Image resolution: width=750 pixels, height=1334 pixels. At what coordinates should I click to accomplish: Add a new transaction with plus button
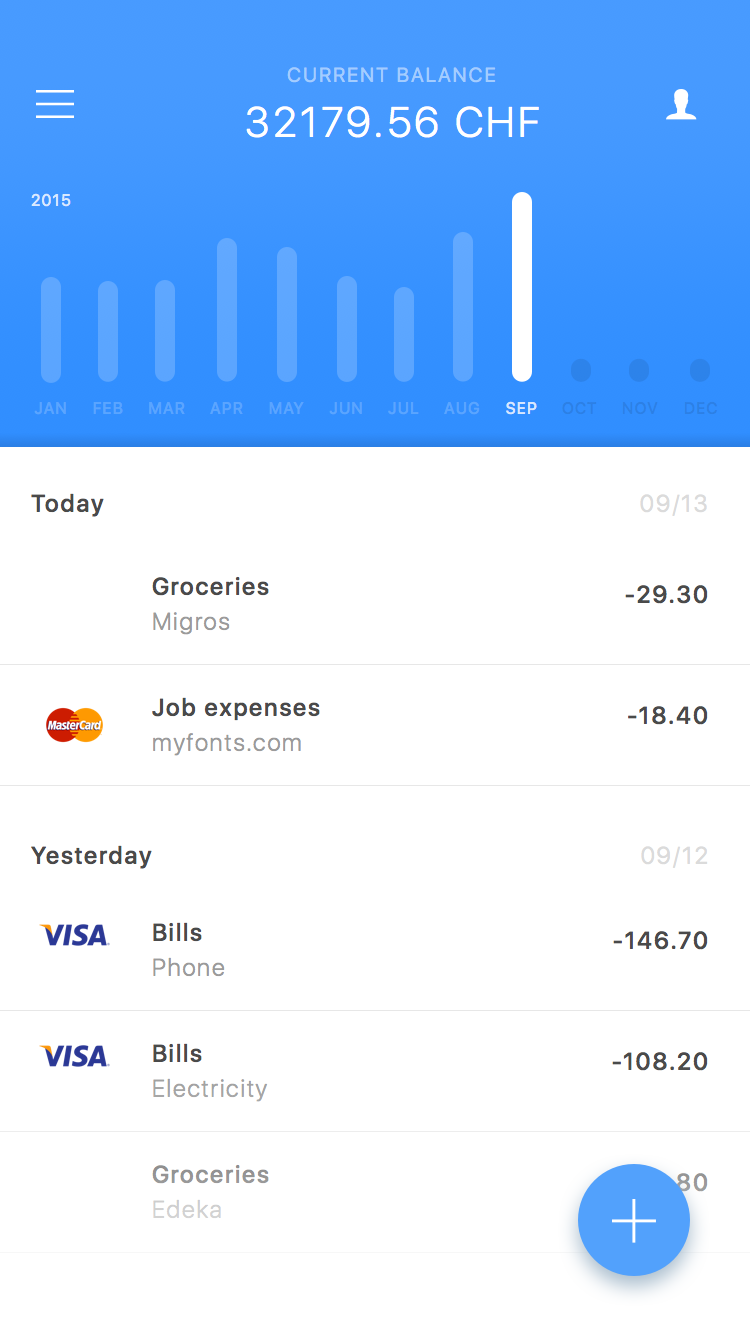pyautogui.click(x=634, y=1220)
